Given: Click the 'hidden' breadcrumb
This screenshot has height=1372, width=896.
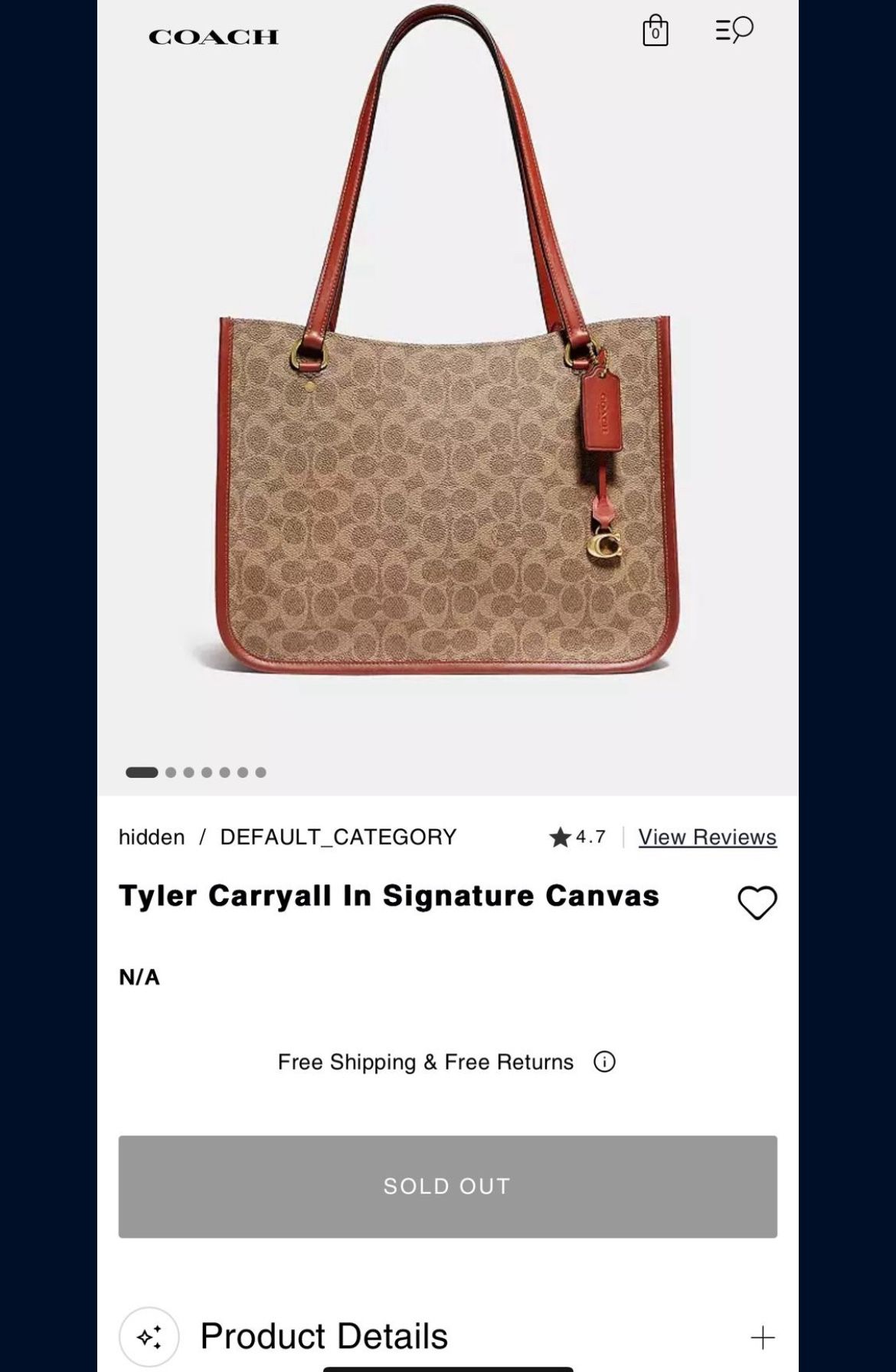Looking at the screenshot, I should point(151,837).
